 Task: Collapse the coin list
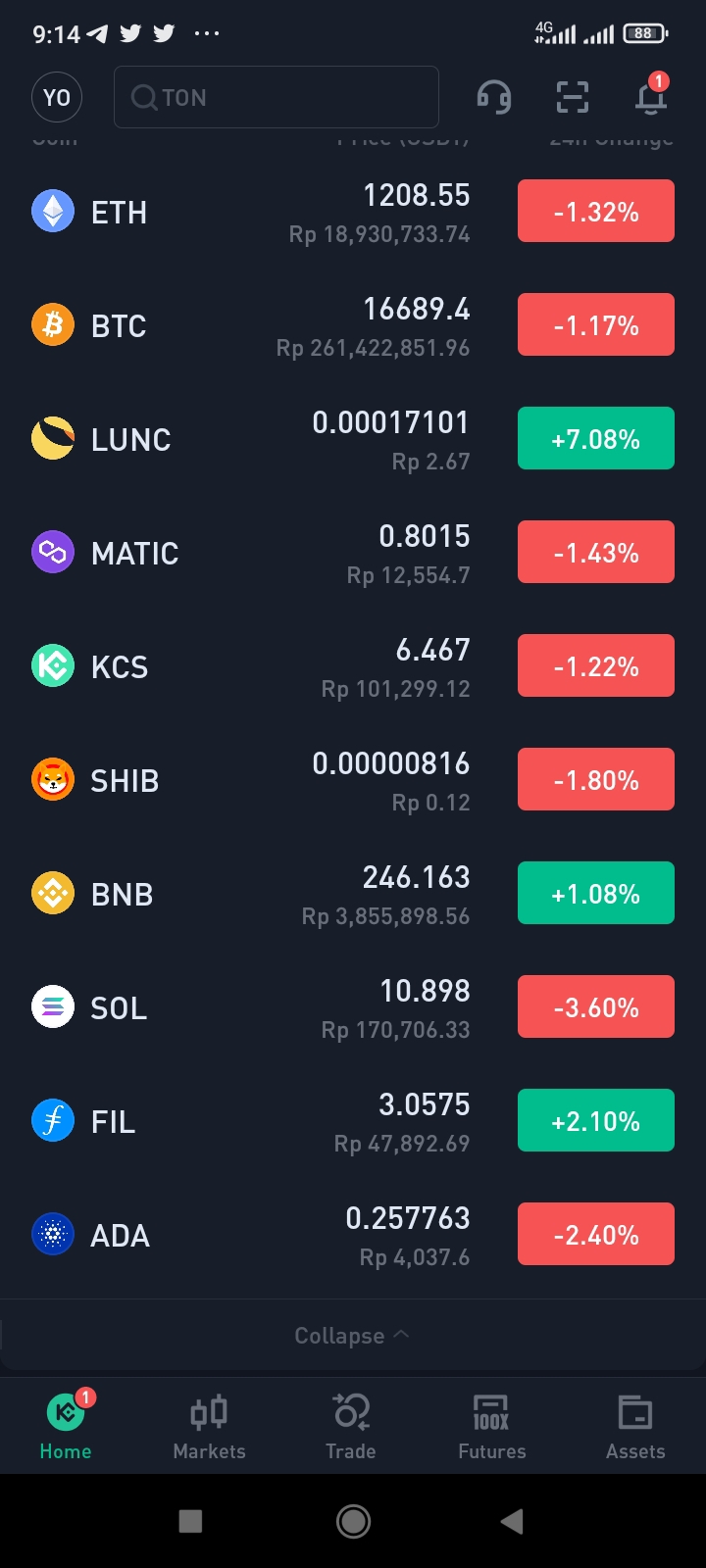[x=352, y=1336]
